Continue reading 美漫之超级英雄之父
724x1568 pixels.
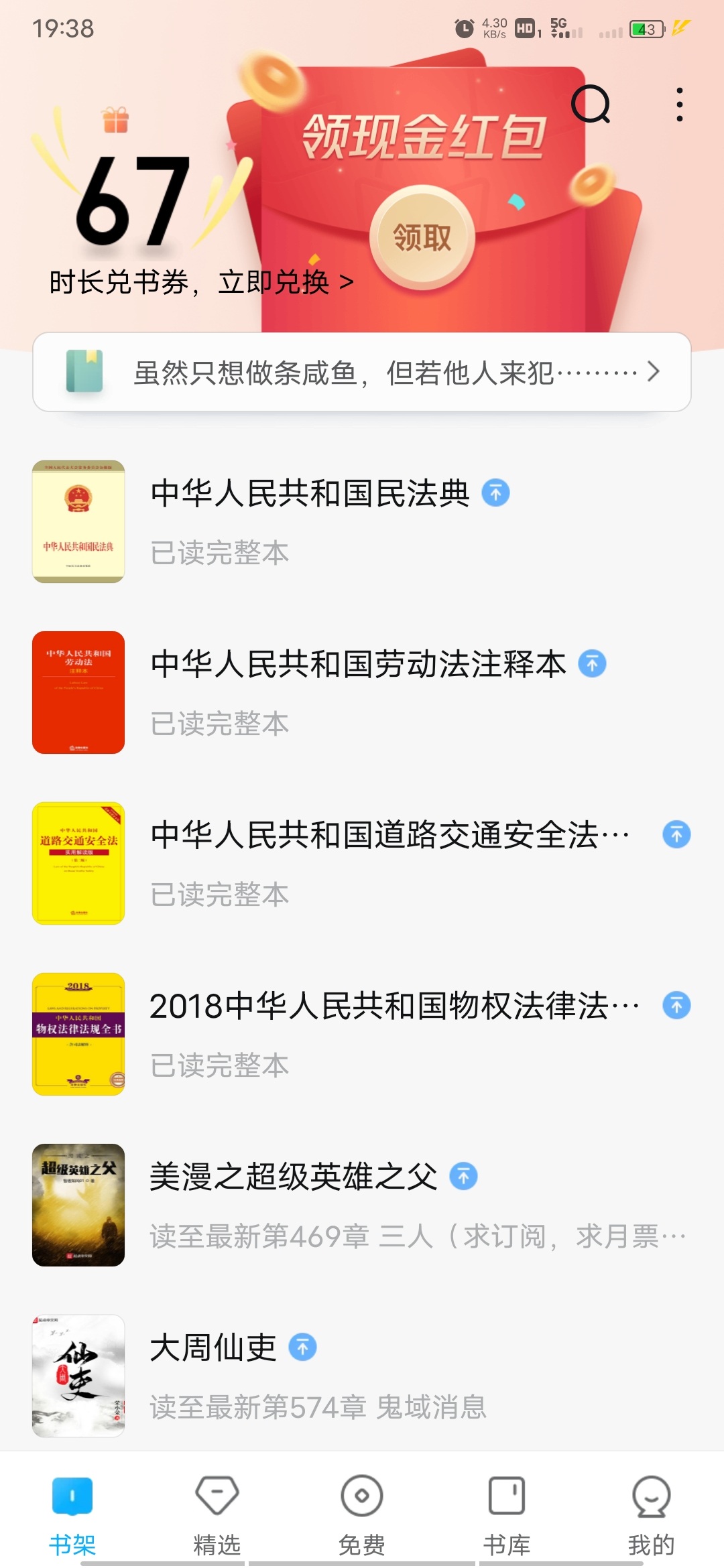pyautogui.click(x=294, y=1177)
